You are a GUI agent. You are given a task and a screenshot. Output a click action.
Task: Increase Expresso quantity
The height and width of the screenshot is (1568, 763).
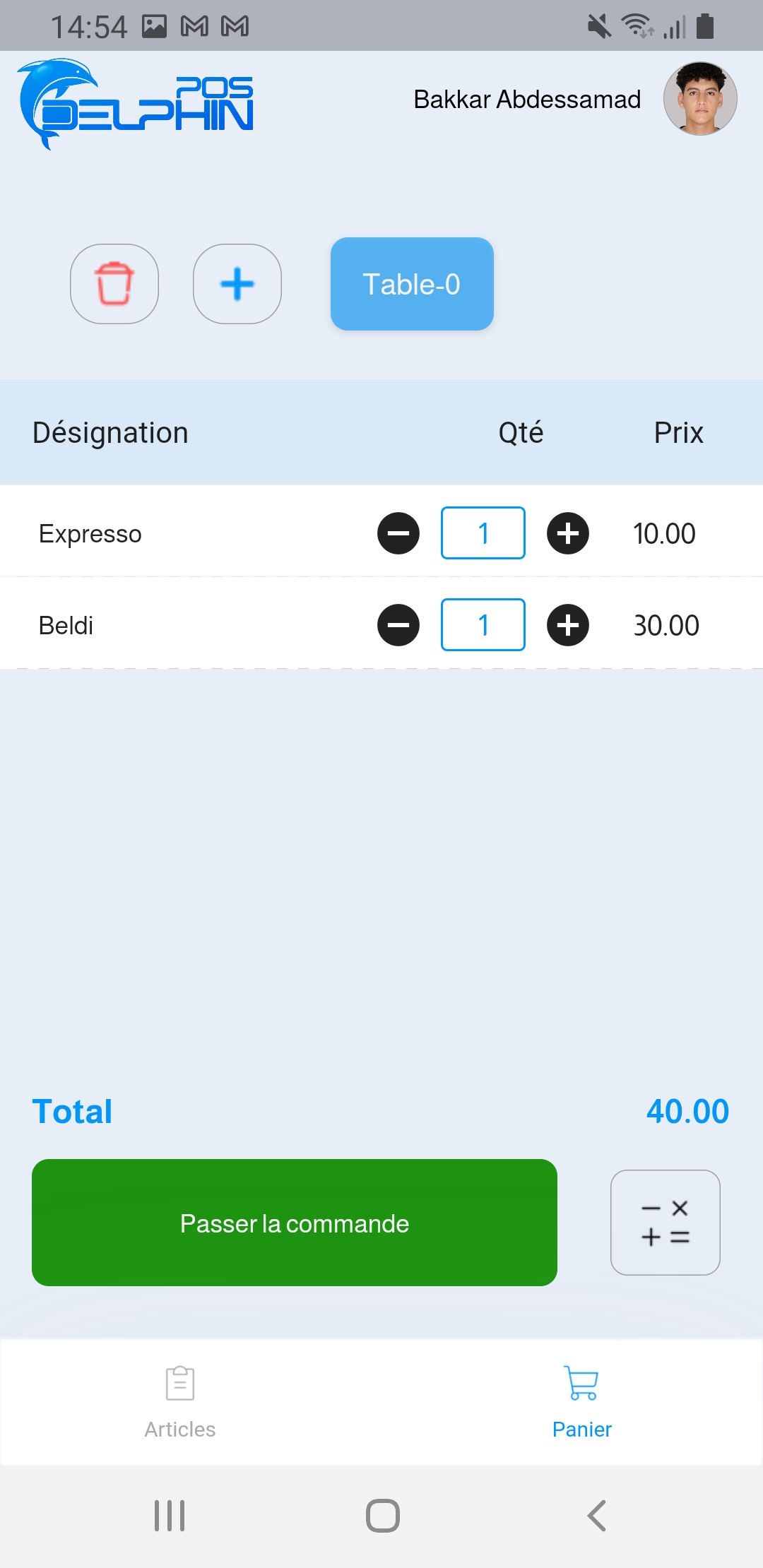pyautogui.click(x=568, y=533)
